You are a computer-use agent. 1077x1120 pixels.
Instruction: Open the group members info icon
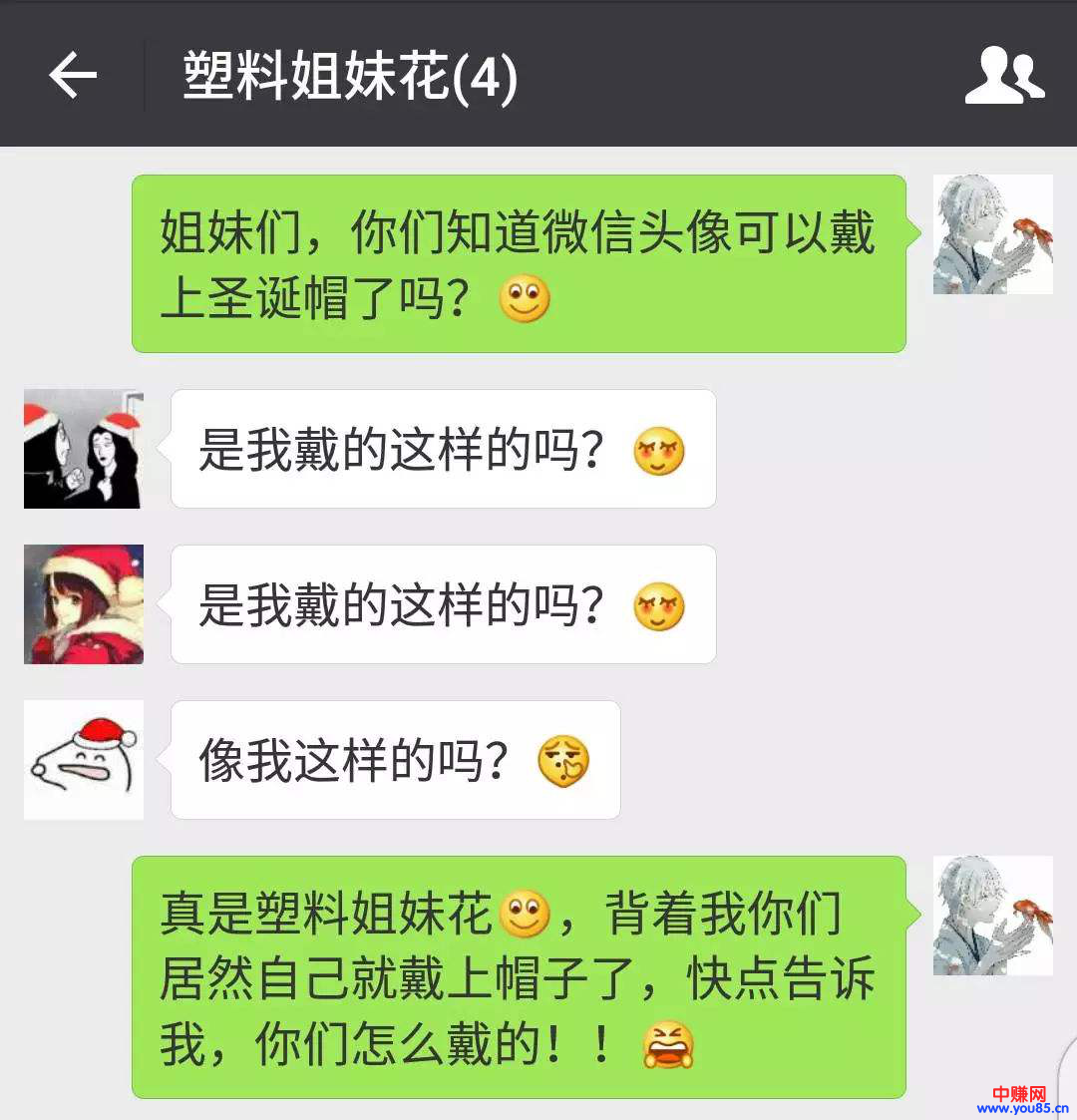coord(1004,76)
